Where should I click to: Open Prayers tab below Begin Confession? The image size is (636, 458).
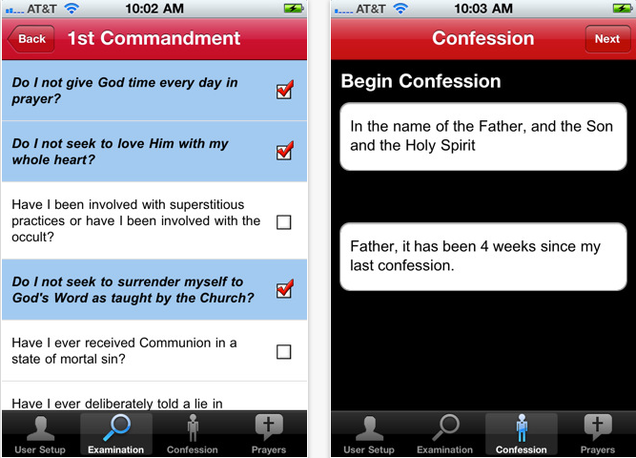pos(598,434)
